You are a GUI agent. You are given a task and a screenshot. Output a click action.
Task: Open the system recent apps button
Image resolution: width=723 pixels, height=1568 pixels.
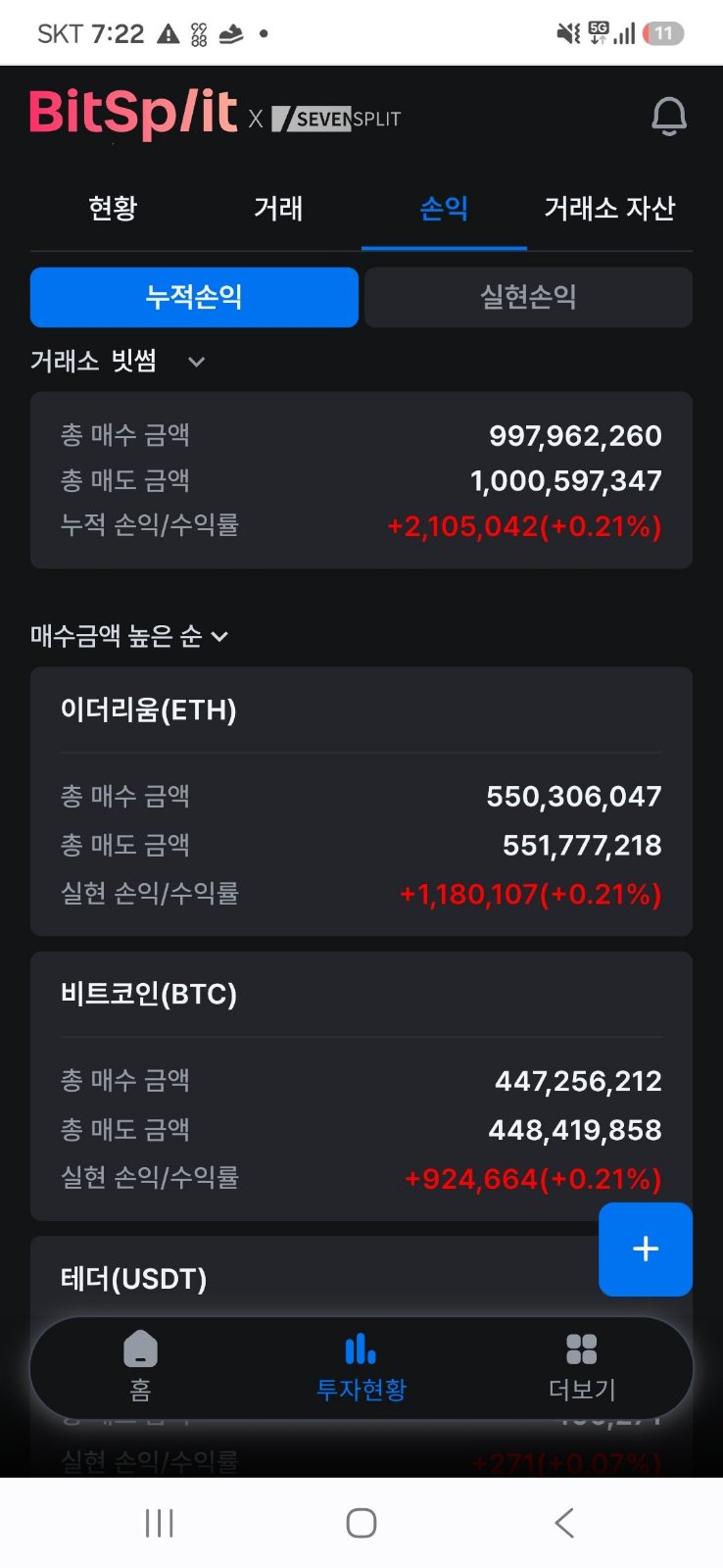tap(160, 1523)
